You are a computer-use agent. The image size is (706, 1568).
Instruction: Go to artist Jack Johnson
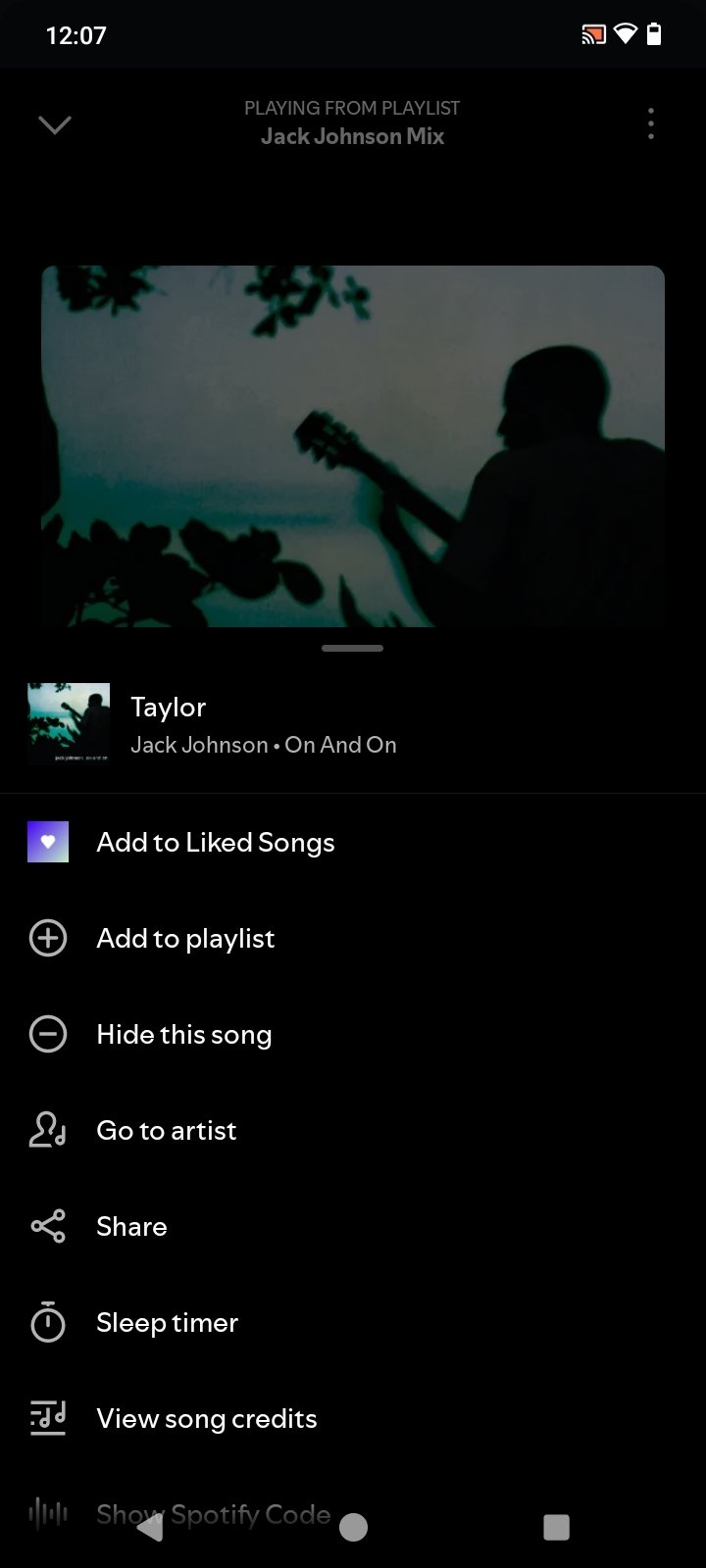coord(166,1131)
